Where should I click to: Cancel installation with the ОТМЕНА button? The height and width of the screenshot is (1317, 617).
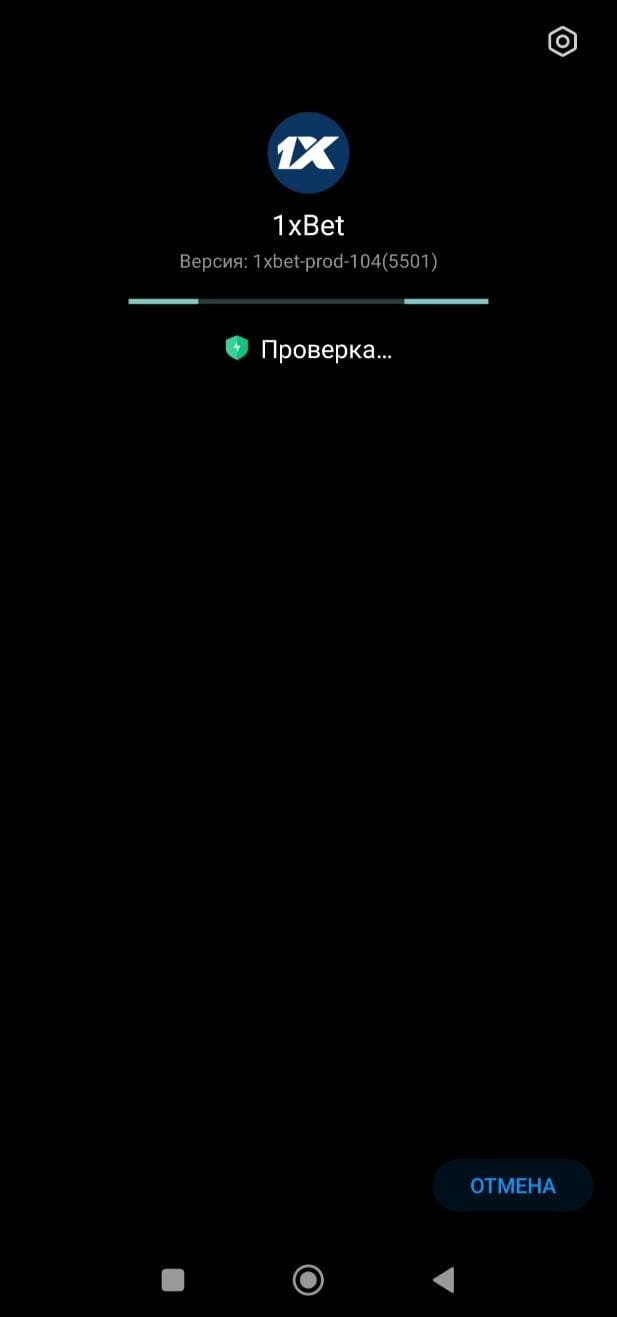pos(513,1186)
